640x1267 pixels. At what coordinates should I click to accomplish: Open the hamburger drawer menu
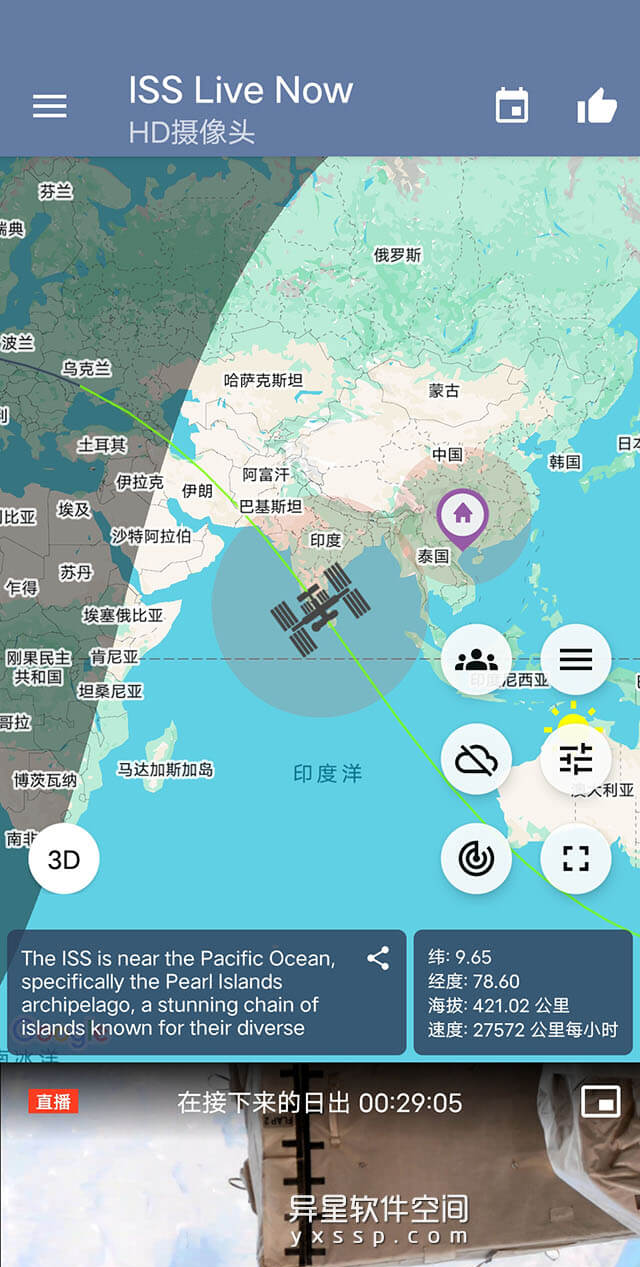50,106
